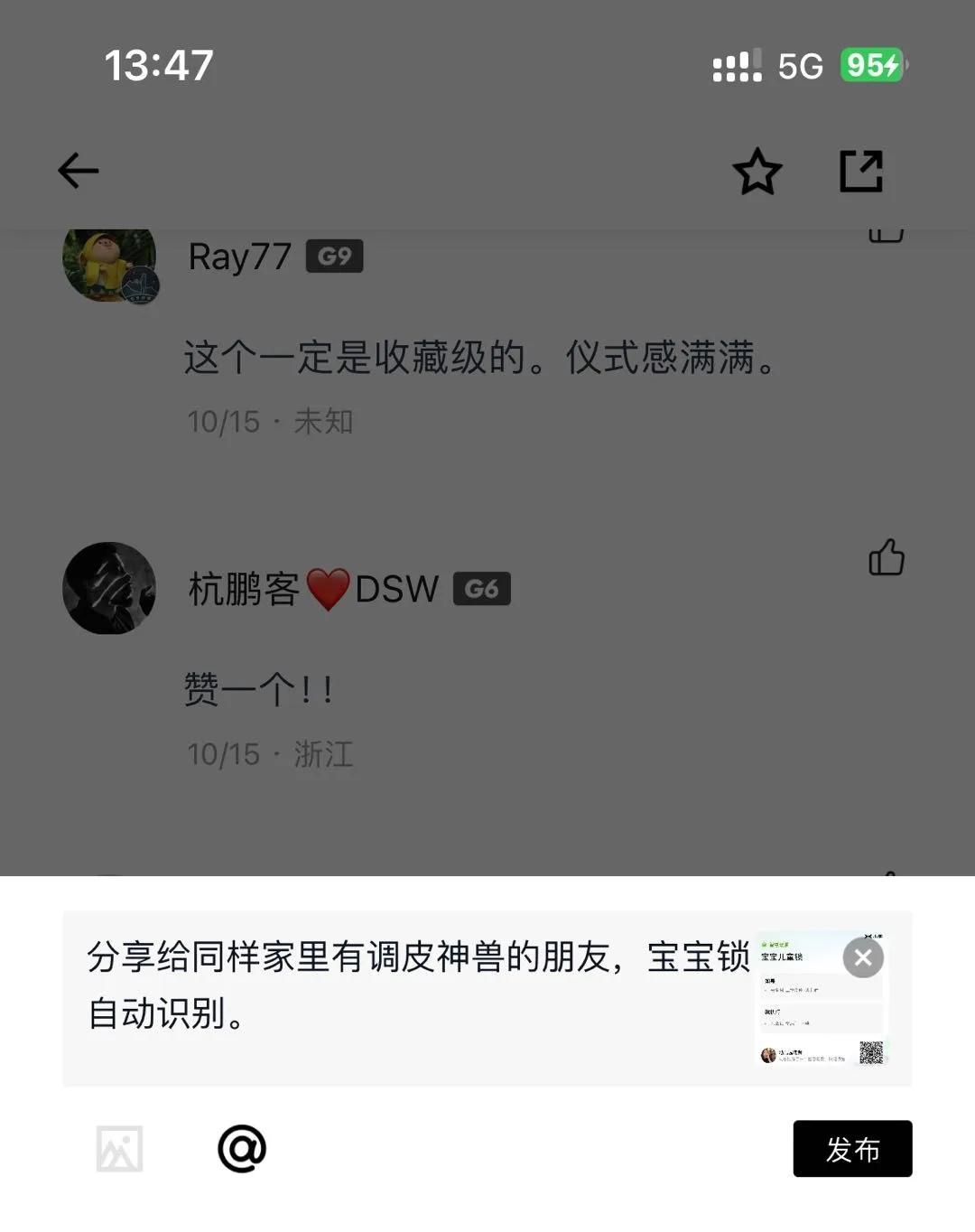Image resolution: width=975 pixels, height=1232 pixels.
Task: Go back with the arrow icon
Action: point(79,171)
